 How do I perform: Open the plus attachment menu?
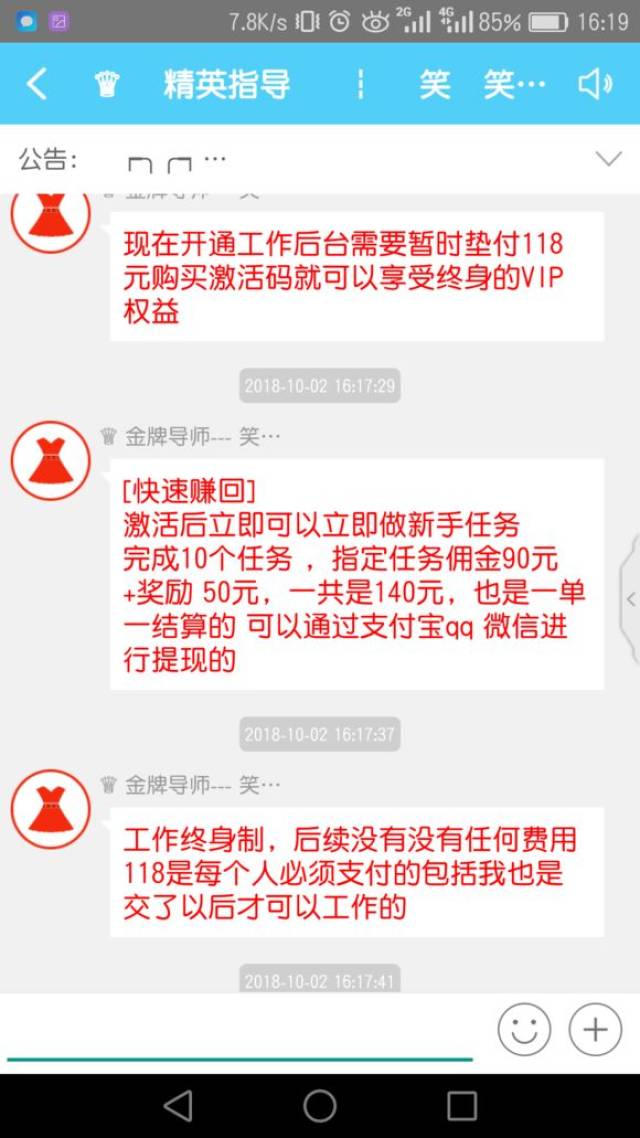coord(595,1029)
